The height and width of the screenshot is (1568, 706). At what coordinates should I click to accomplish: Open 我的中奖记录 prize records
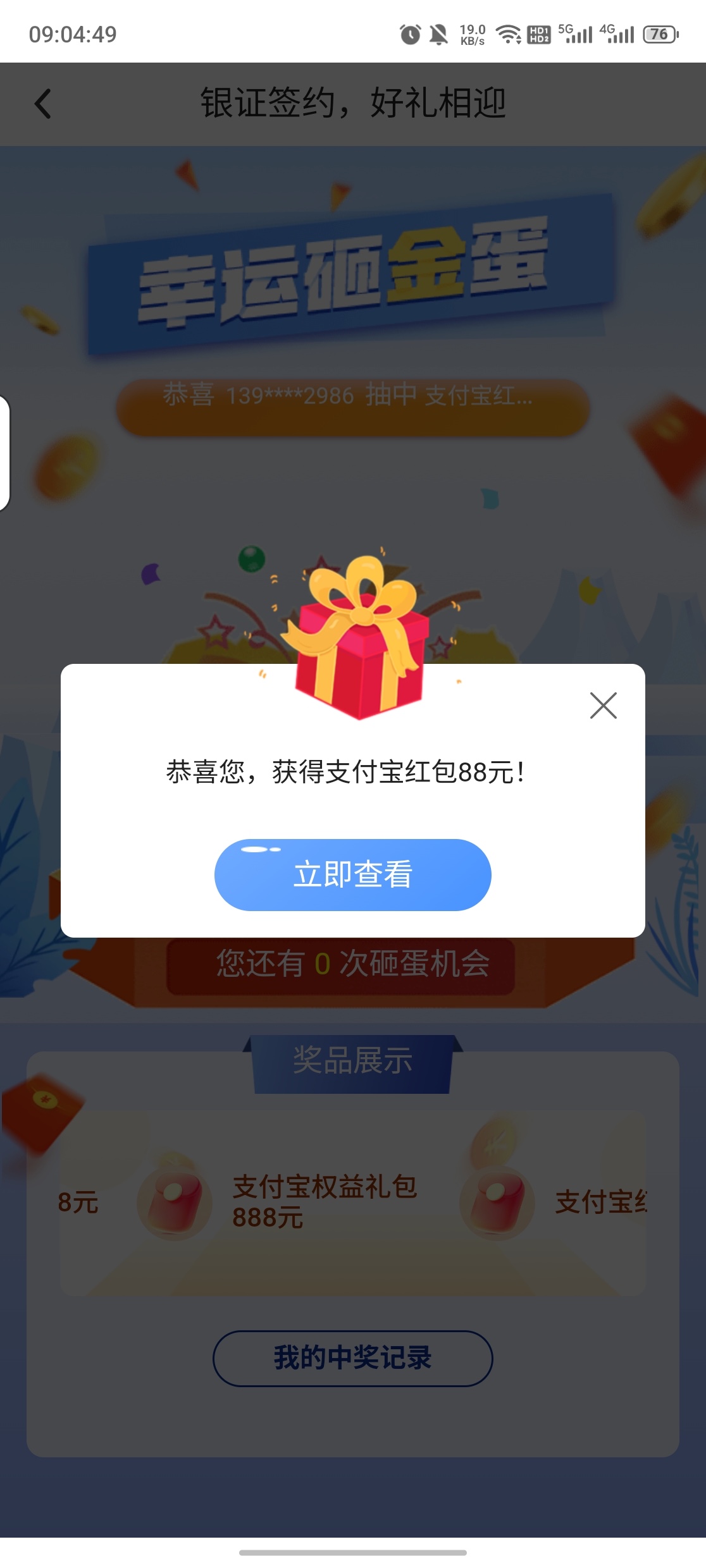pyautogui.click(x=352, y=1358)
